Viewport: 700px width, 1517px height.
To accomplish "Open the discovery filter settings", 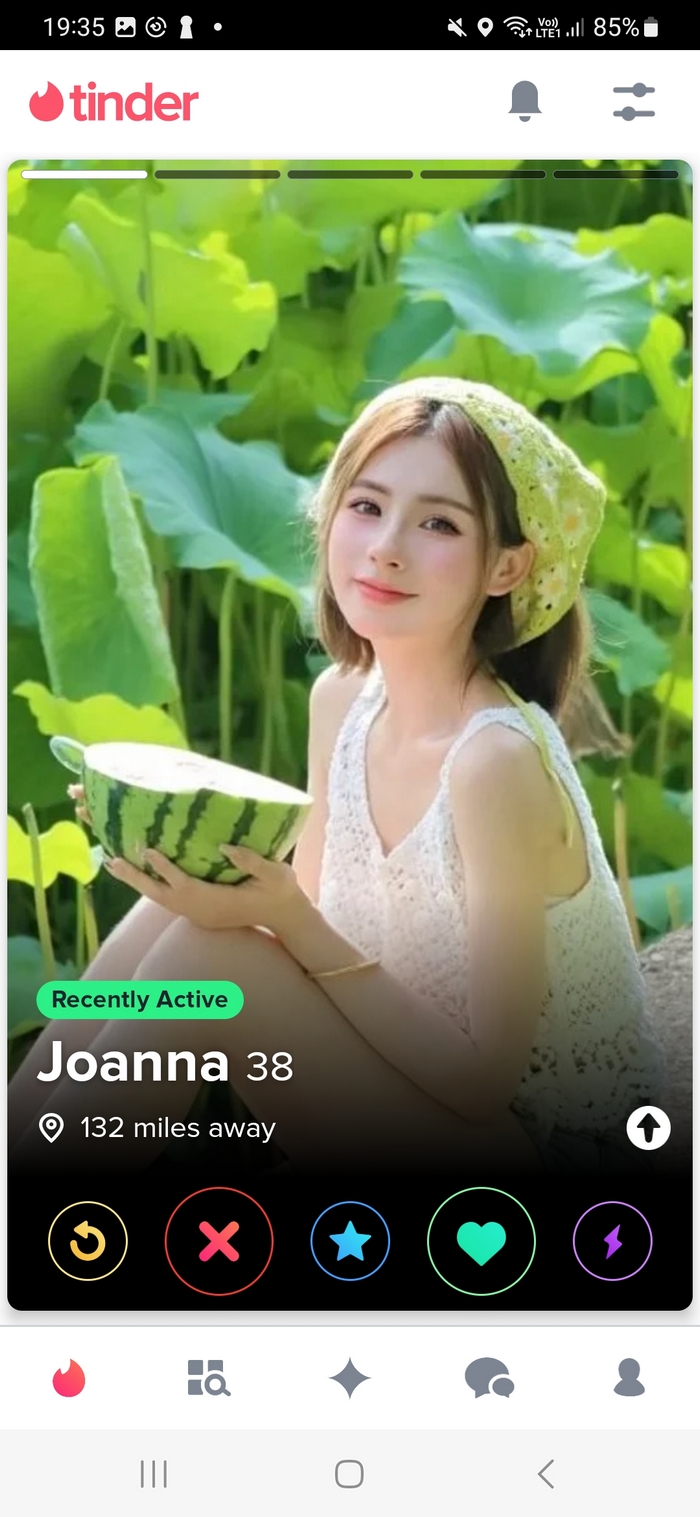I will (x=633, y=102).
